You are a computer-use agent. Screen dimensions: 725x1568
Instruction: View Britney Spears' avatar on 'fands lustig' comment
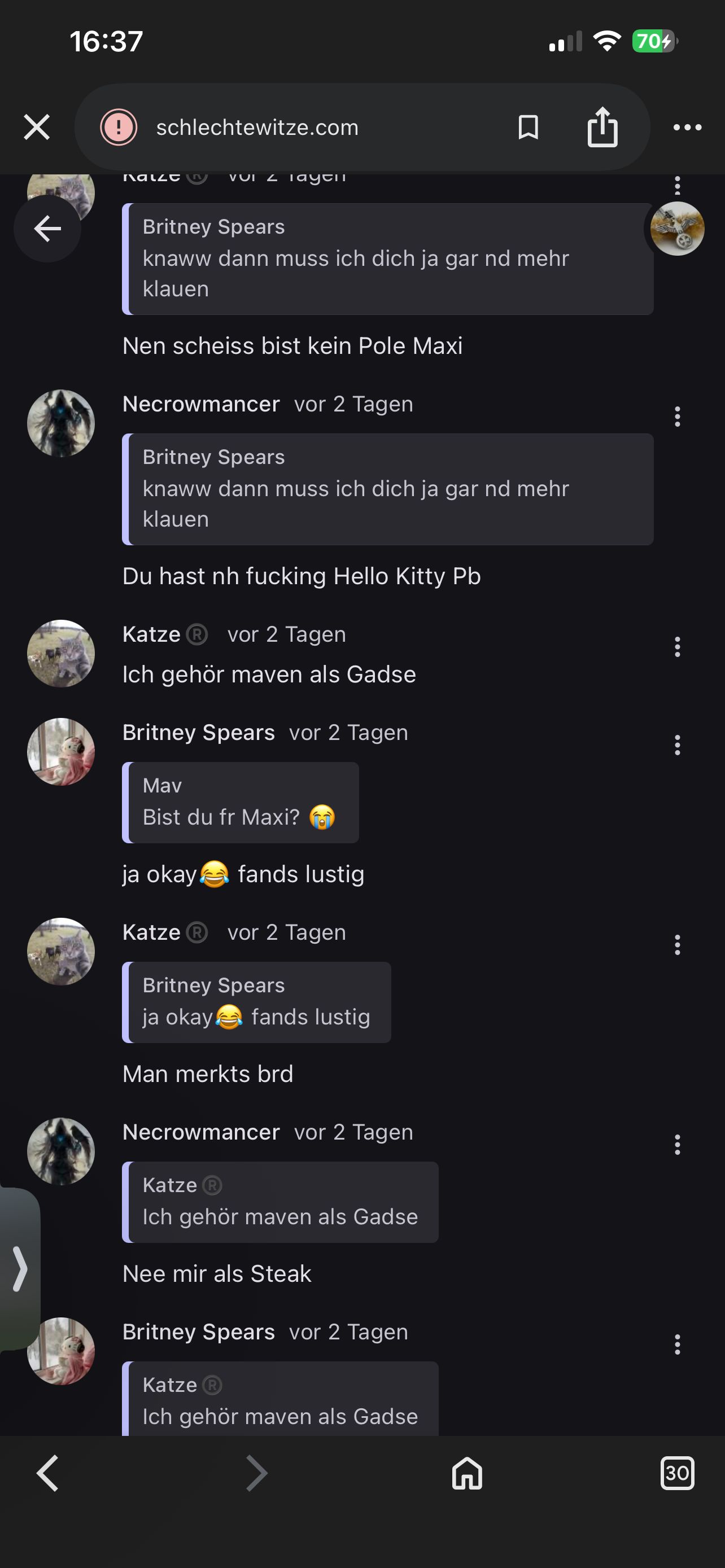tap(61, 751)
